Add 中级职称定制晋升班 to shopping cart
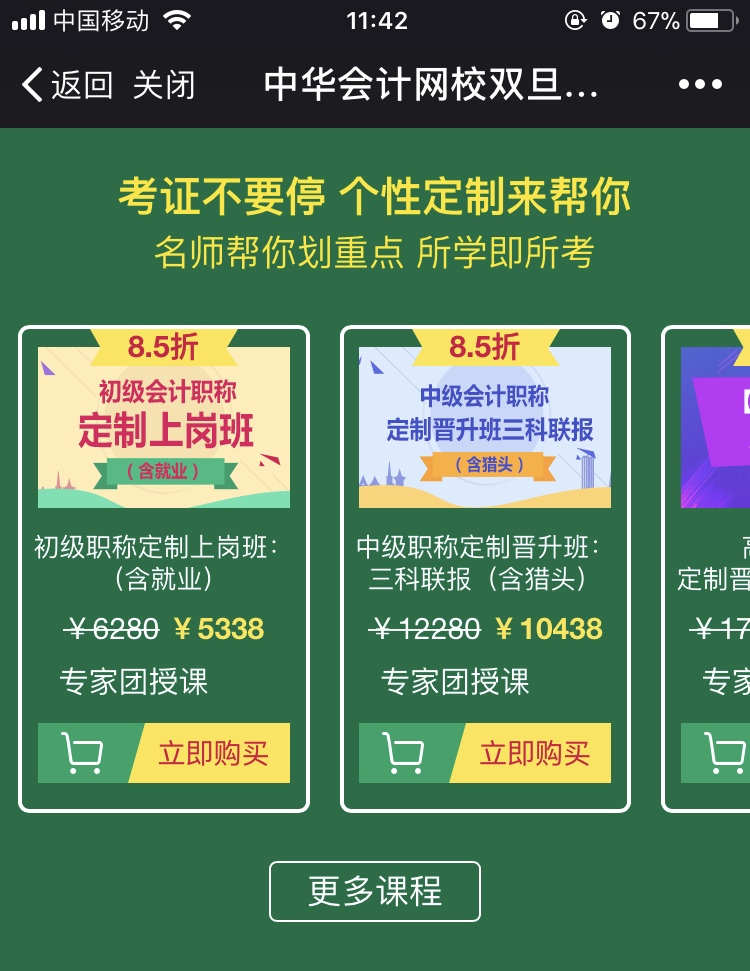Image resolution: width=750 pixels, height=971 pixels. [x=403, y=753]
